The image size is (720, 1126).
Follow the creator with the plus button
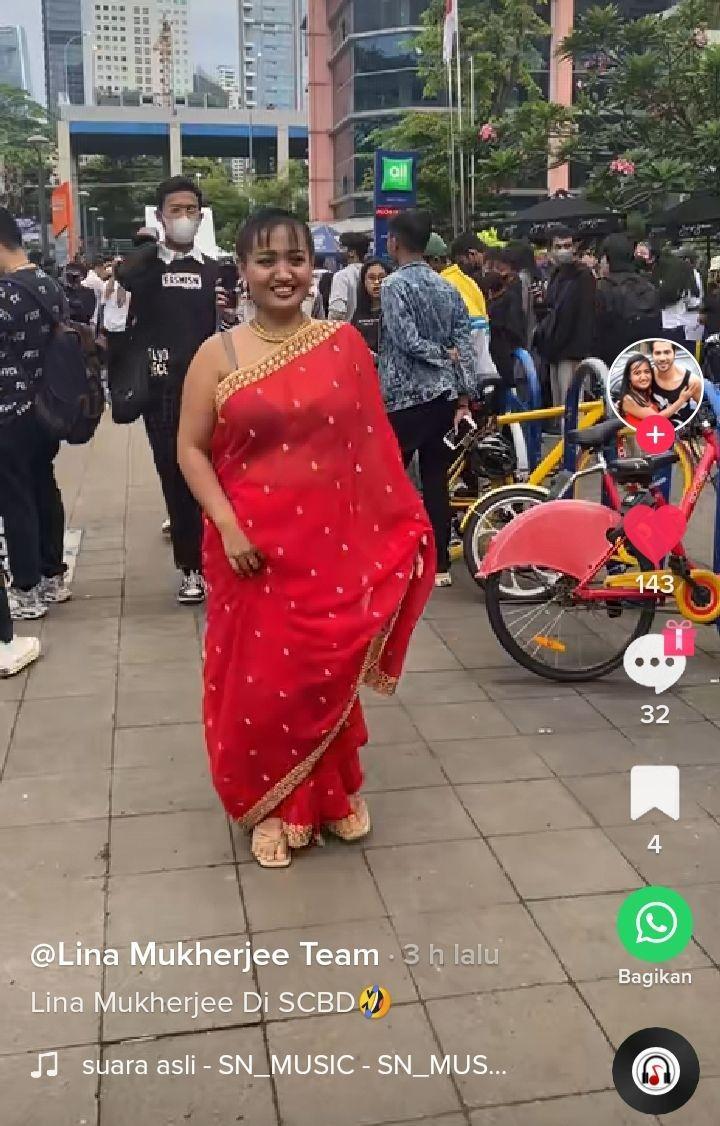[655, 435]
